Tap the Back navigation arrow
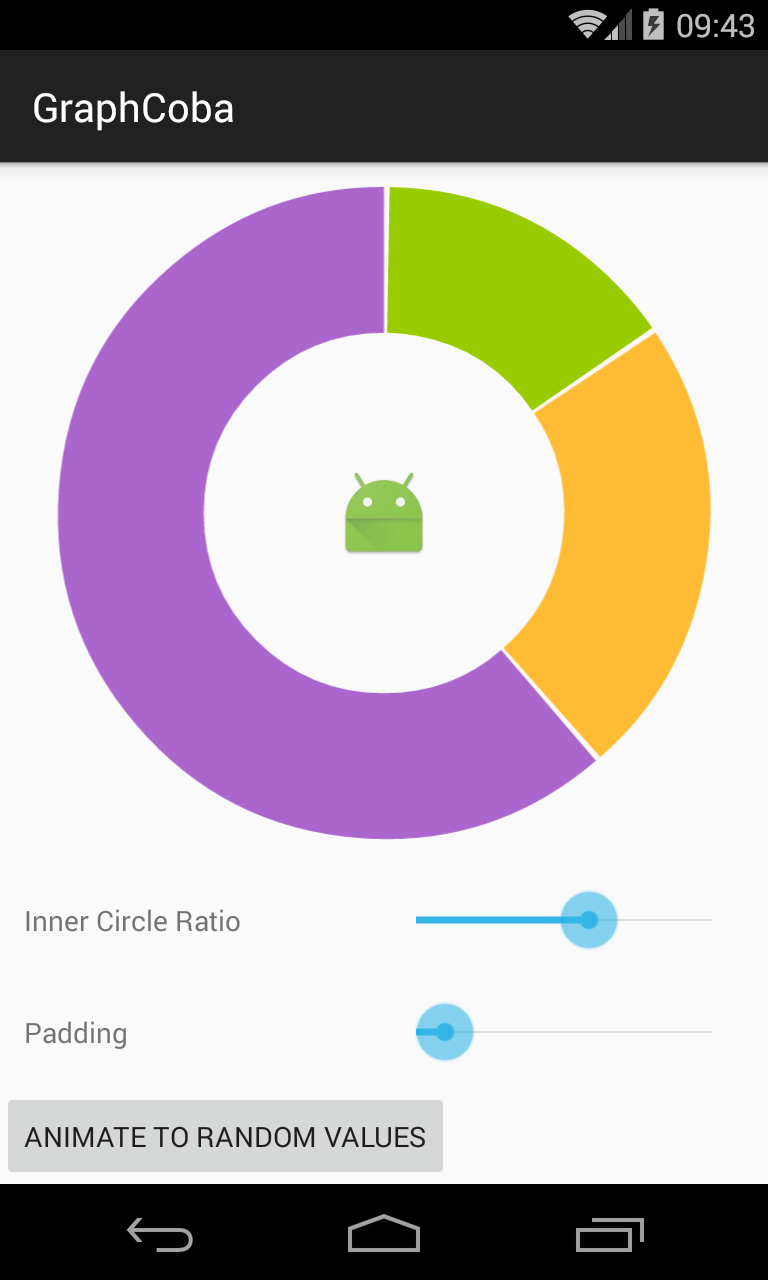768x1280 pixels. [159, 1235]
